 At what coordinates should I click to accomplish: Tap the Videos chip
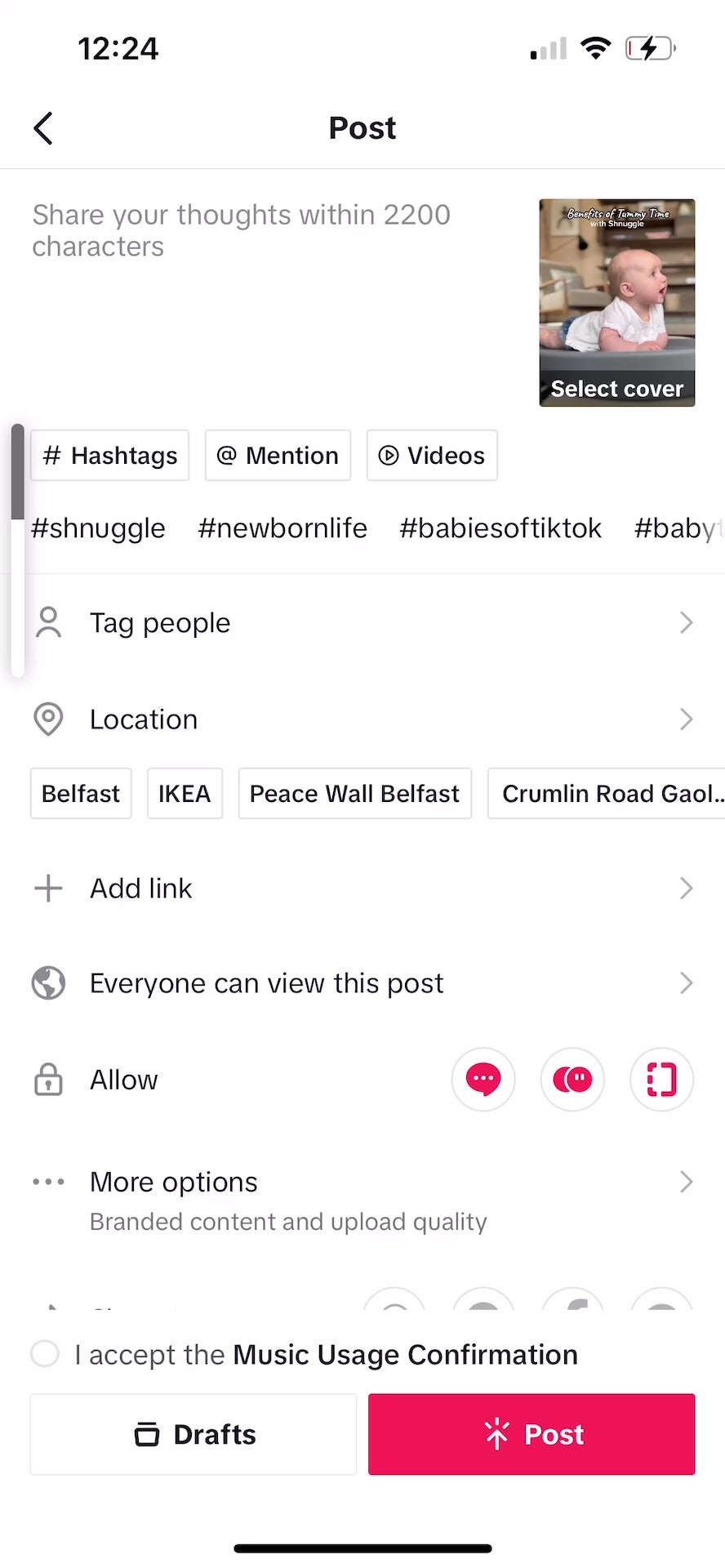point(432,456)
